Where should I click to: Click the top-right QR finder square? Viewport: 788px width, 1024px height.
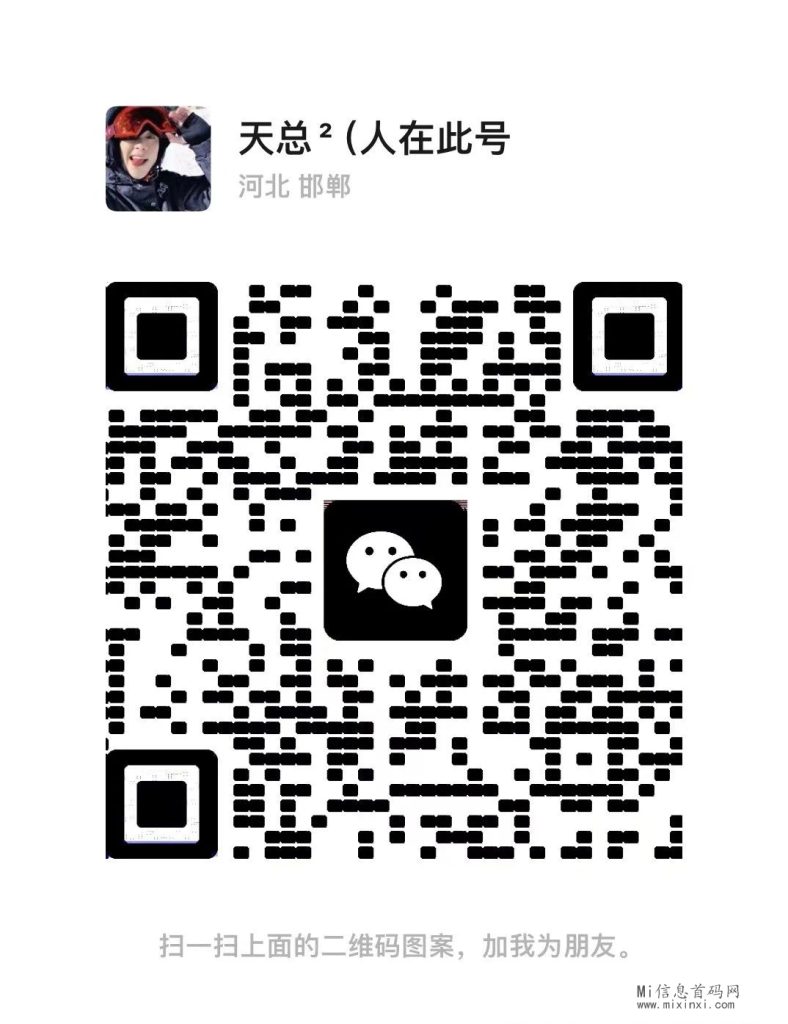(x=629, y=337)
